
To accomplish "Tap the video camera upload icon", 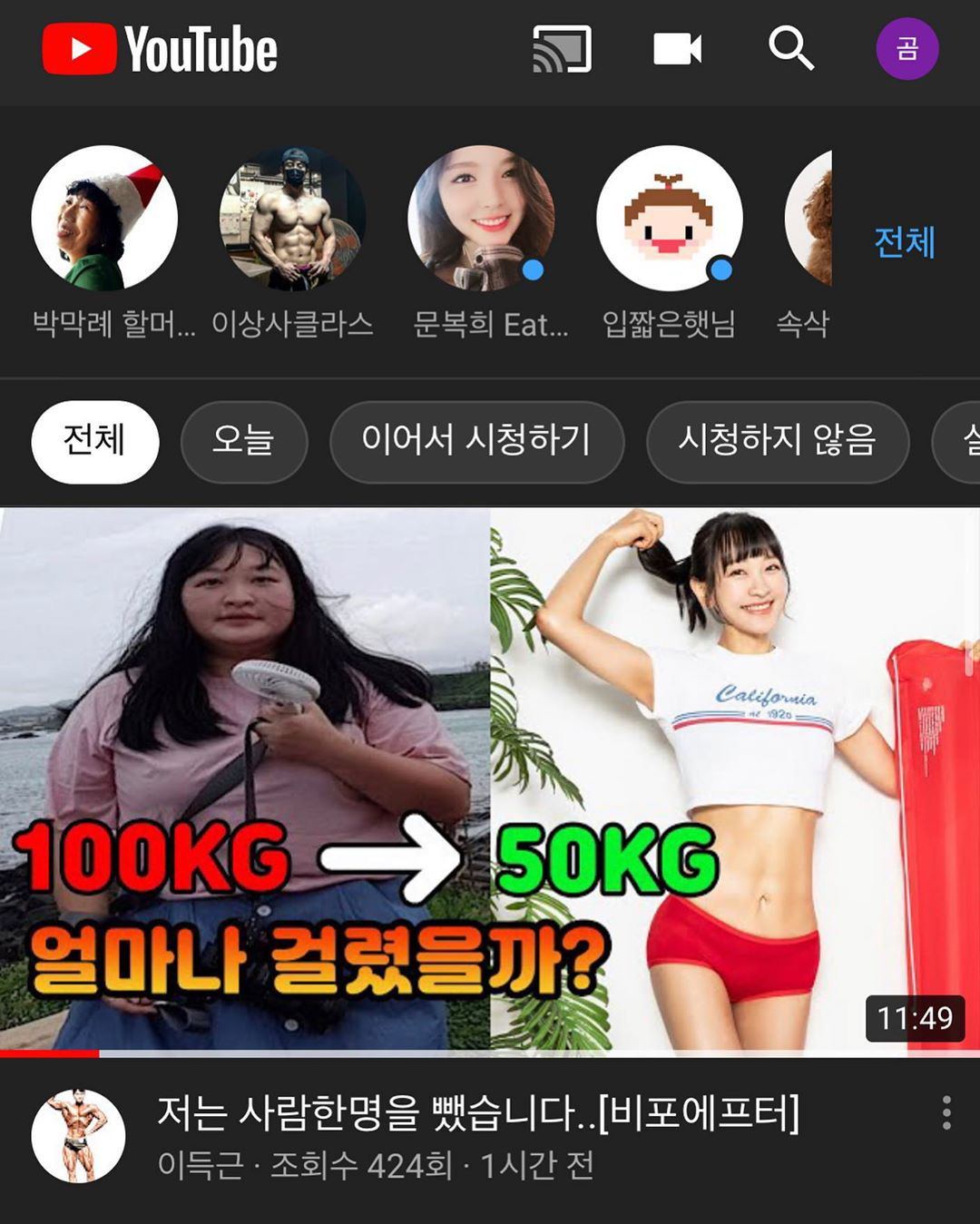I will [x=677, y=49].
